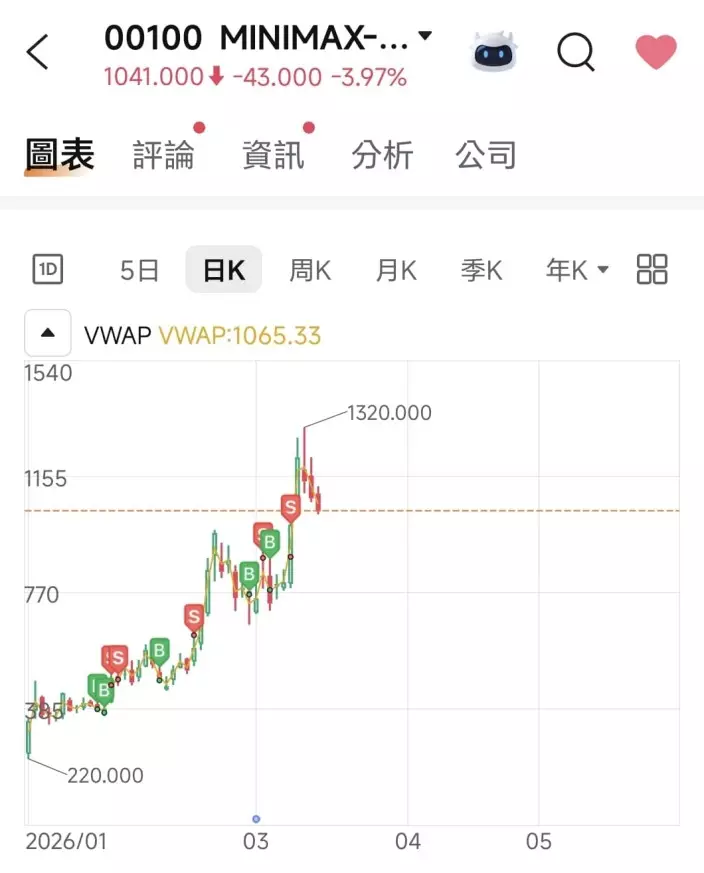Image resolution: width=704 pixels, height=873 pixels.
Task: Switch chart to 月K period
Action: 396,270
